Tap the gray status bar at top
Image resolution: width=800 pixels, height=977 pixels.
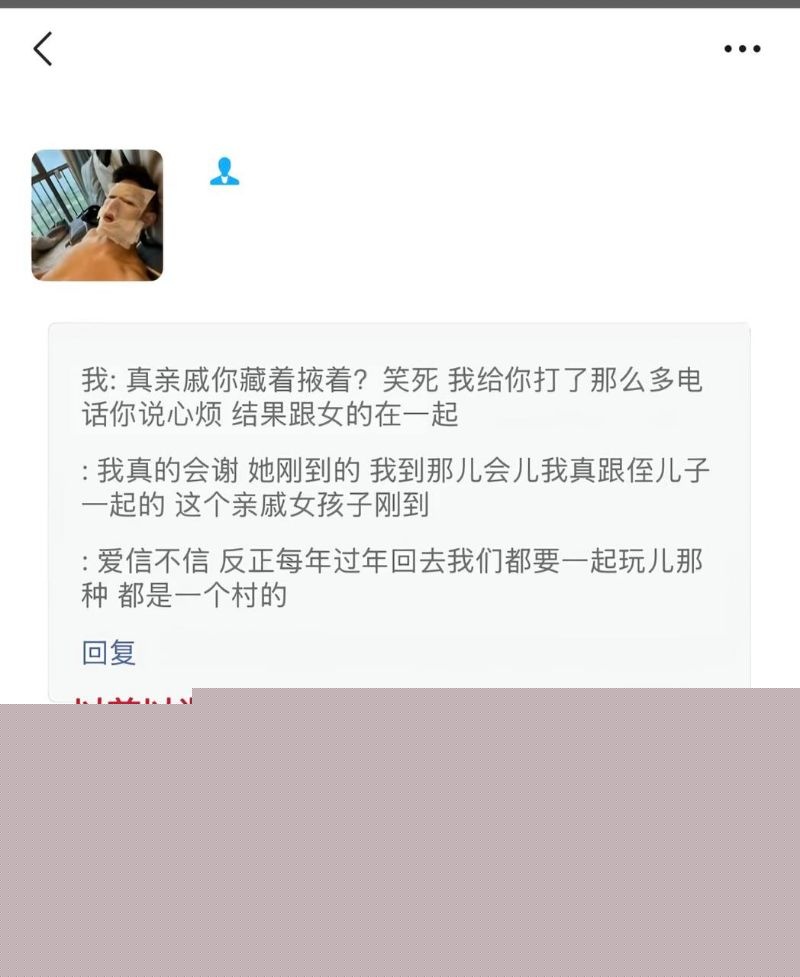(x=400, y=8)
